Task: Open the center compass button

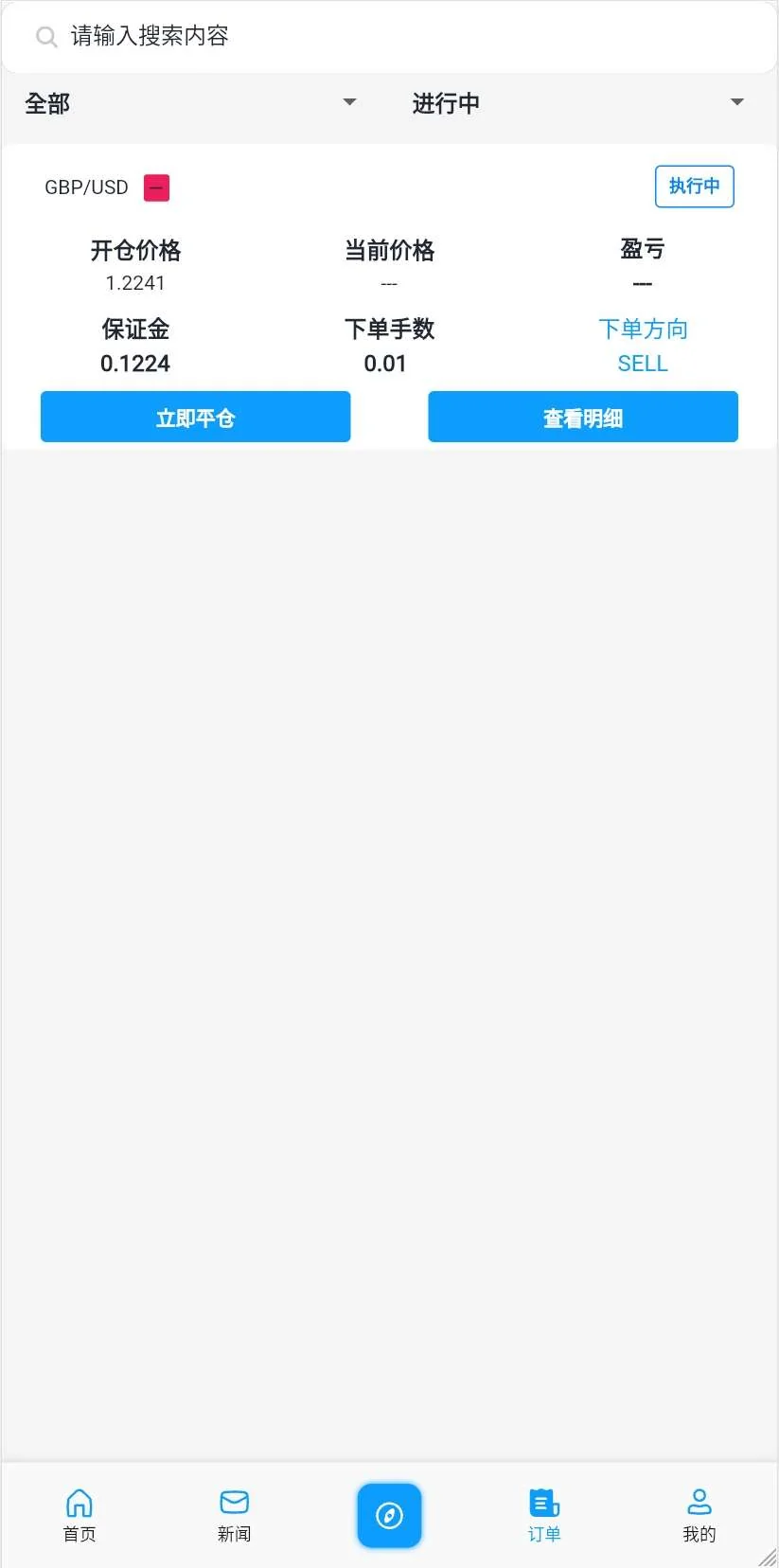Action: pos(389,1515)
